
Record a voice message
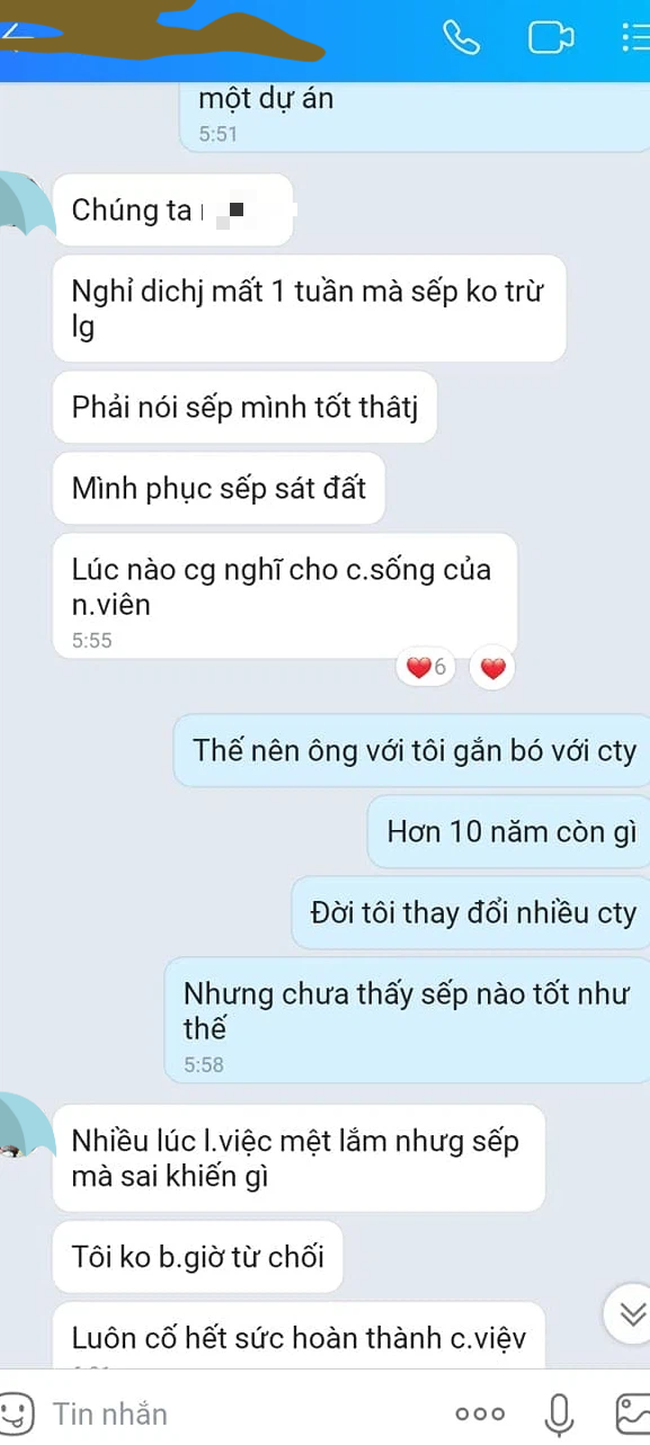(x=559, y=1414)
